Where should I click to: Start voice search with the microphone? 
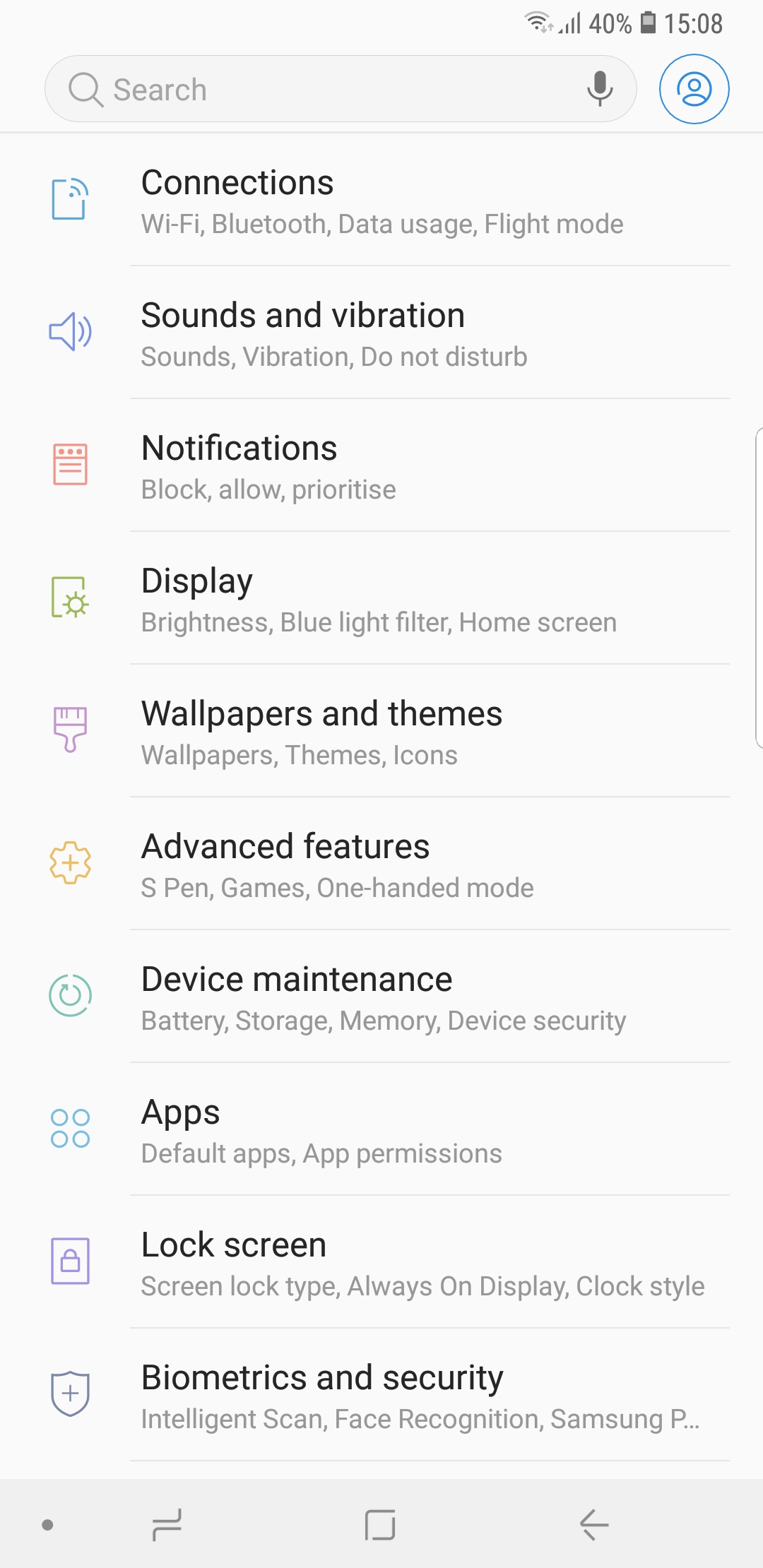pyautogui.click(x=600, y=89)
